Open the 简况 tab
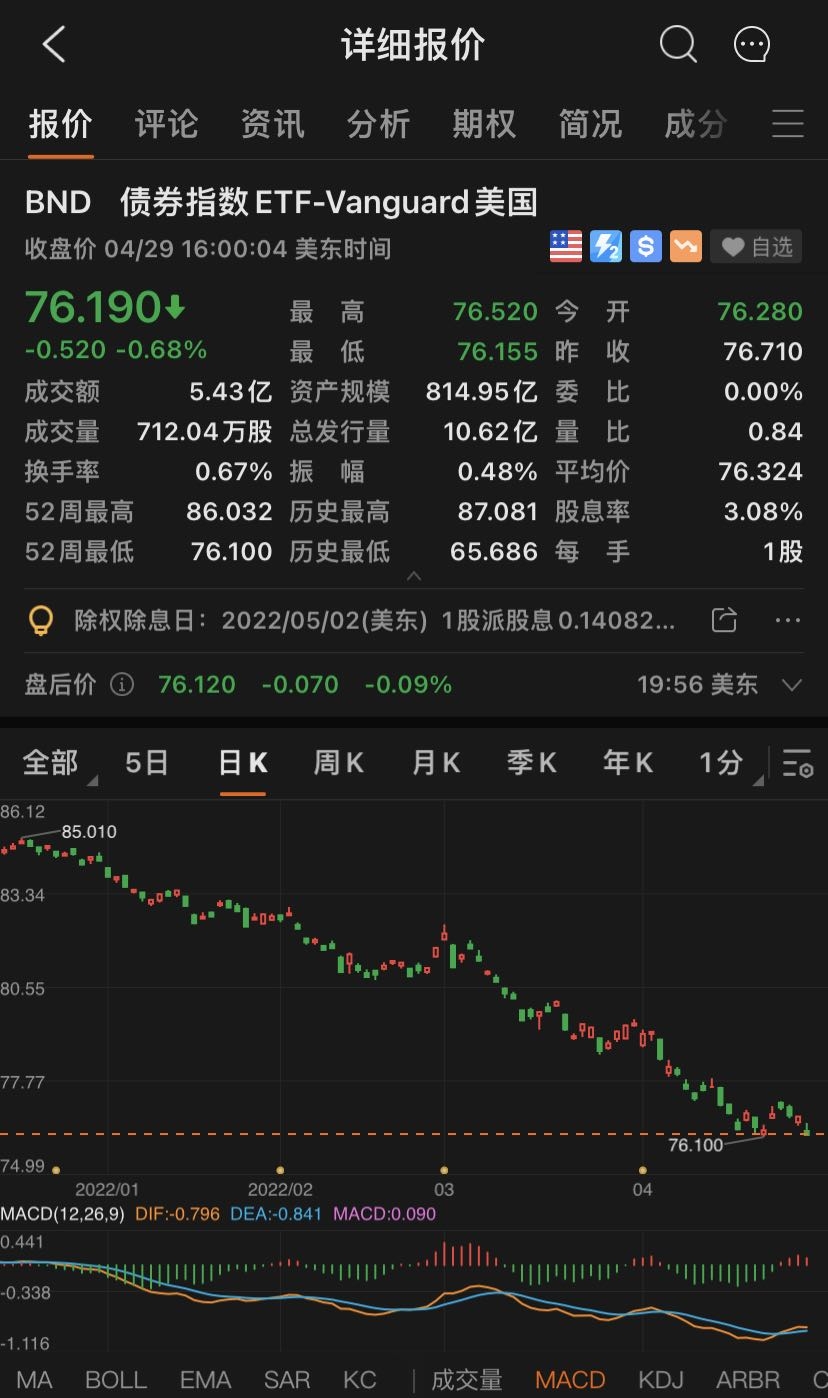828x1398 pixels. 590,124
